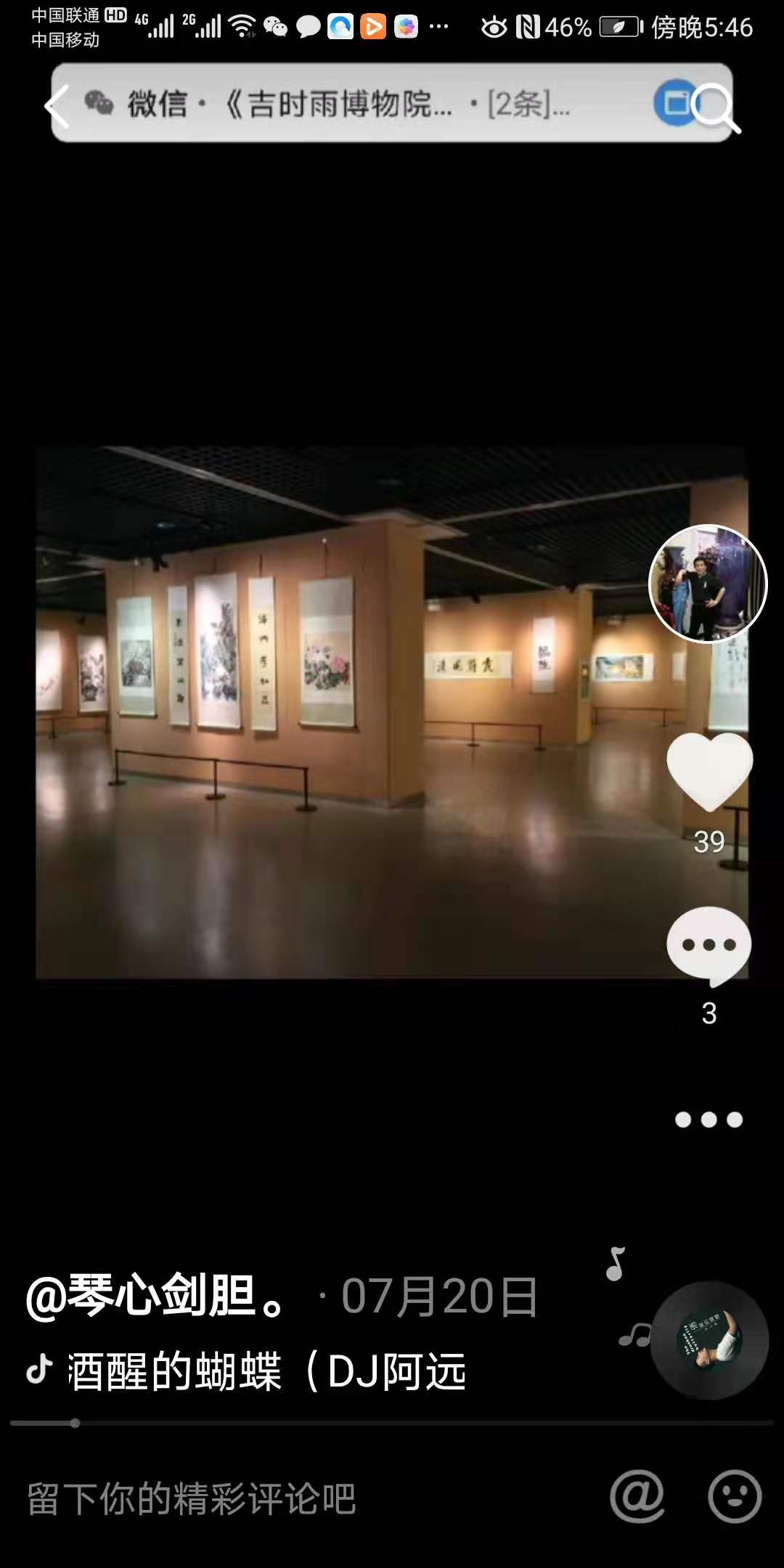Screen dimensions: 784x1568
Task: Tap the video progress bar
Action: coord(392,1424)
